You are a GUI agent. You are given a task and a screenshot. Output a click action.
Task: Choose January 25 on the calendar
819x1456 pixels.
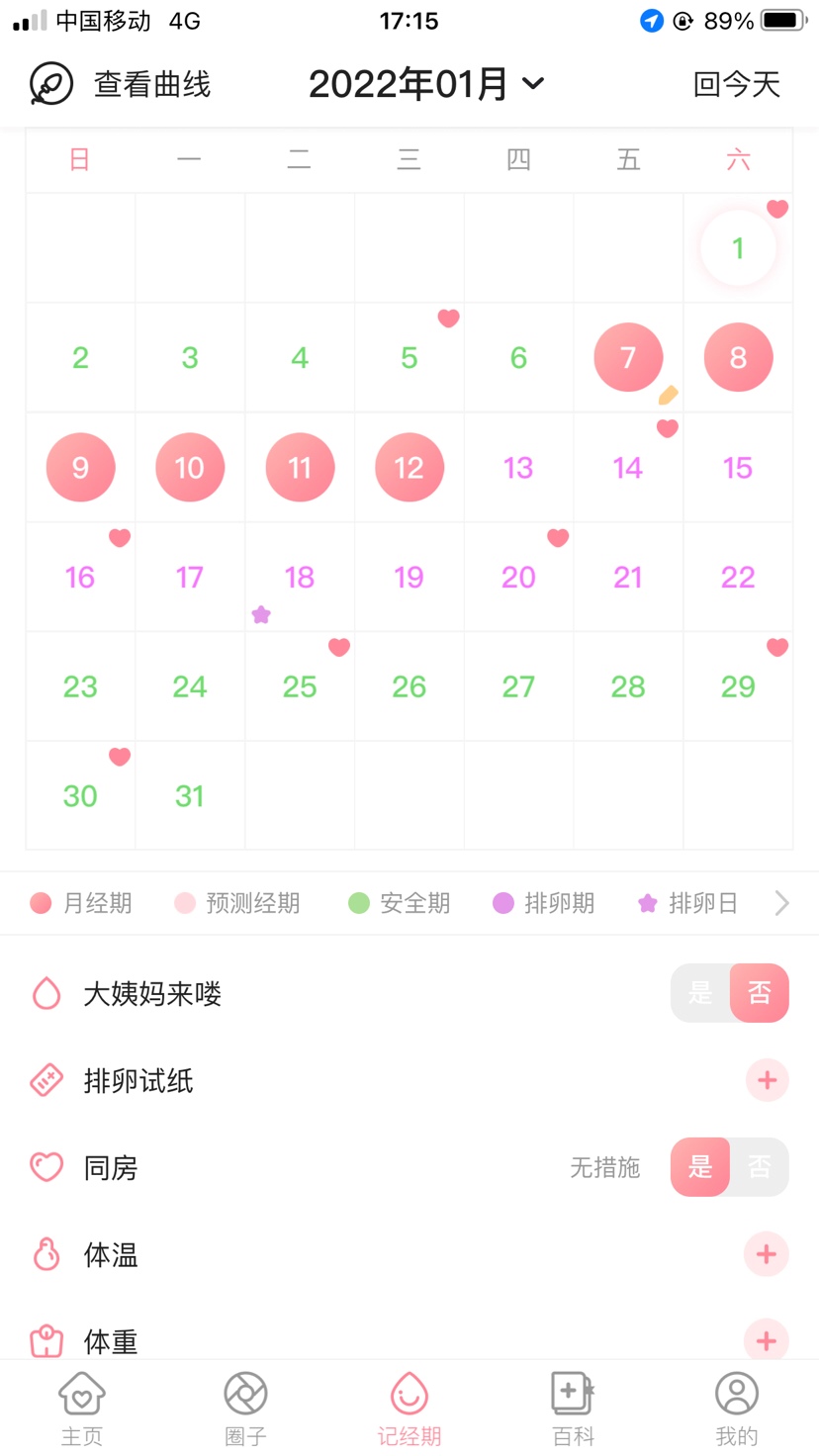tap(299, 686)
